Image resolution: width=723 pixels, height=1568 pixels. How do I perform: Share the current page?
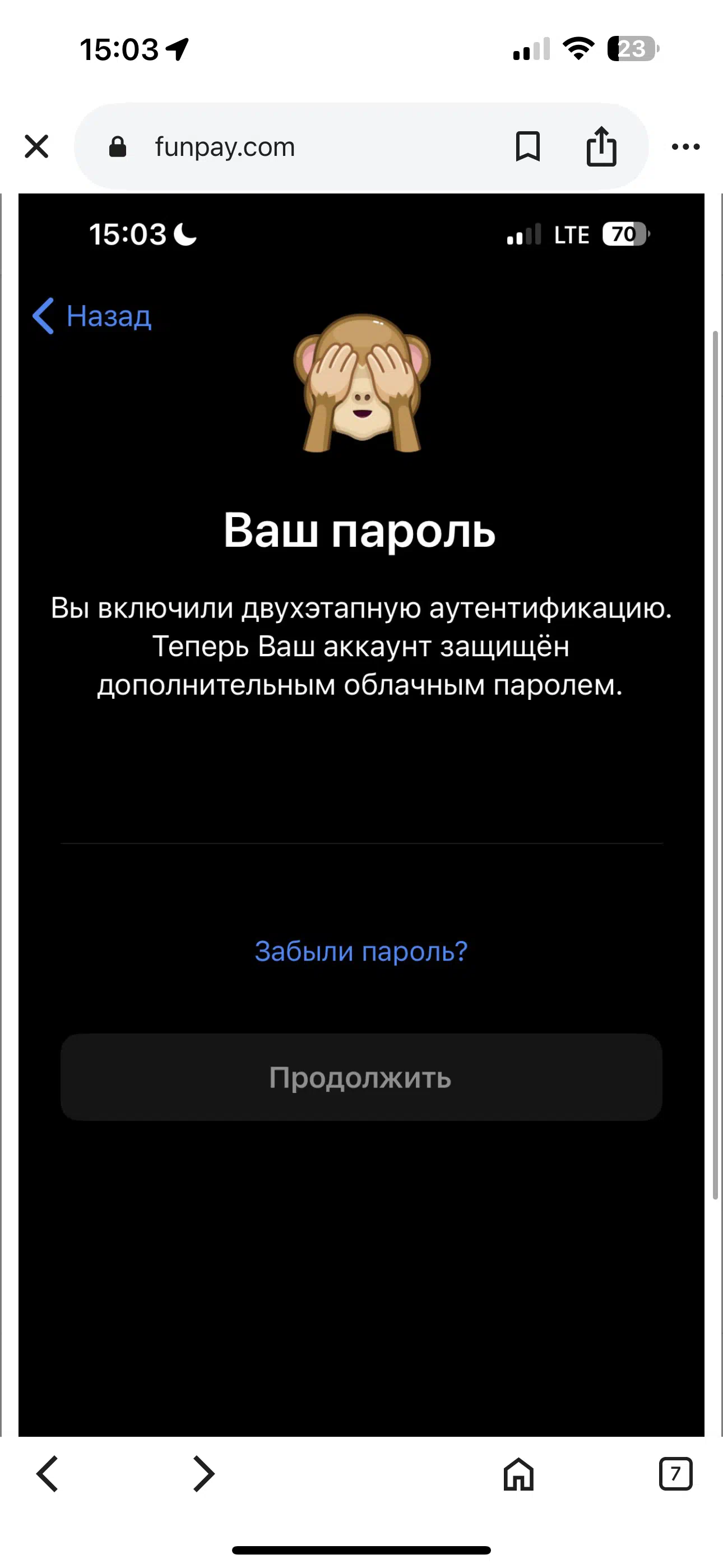pyautogui.click(x=601, y=146)
